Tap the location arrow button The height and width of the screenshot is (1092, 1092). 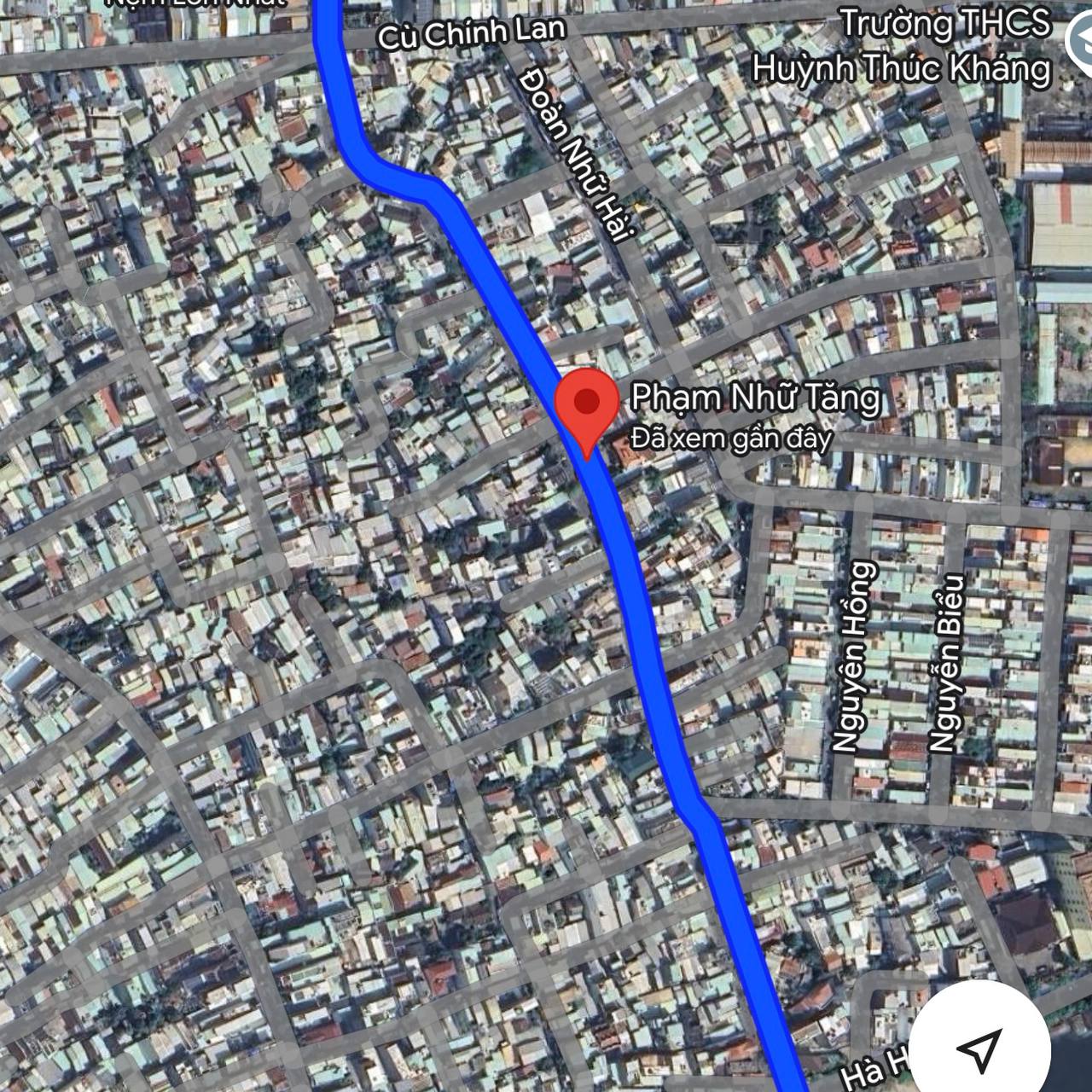point(978,1049)
